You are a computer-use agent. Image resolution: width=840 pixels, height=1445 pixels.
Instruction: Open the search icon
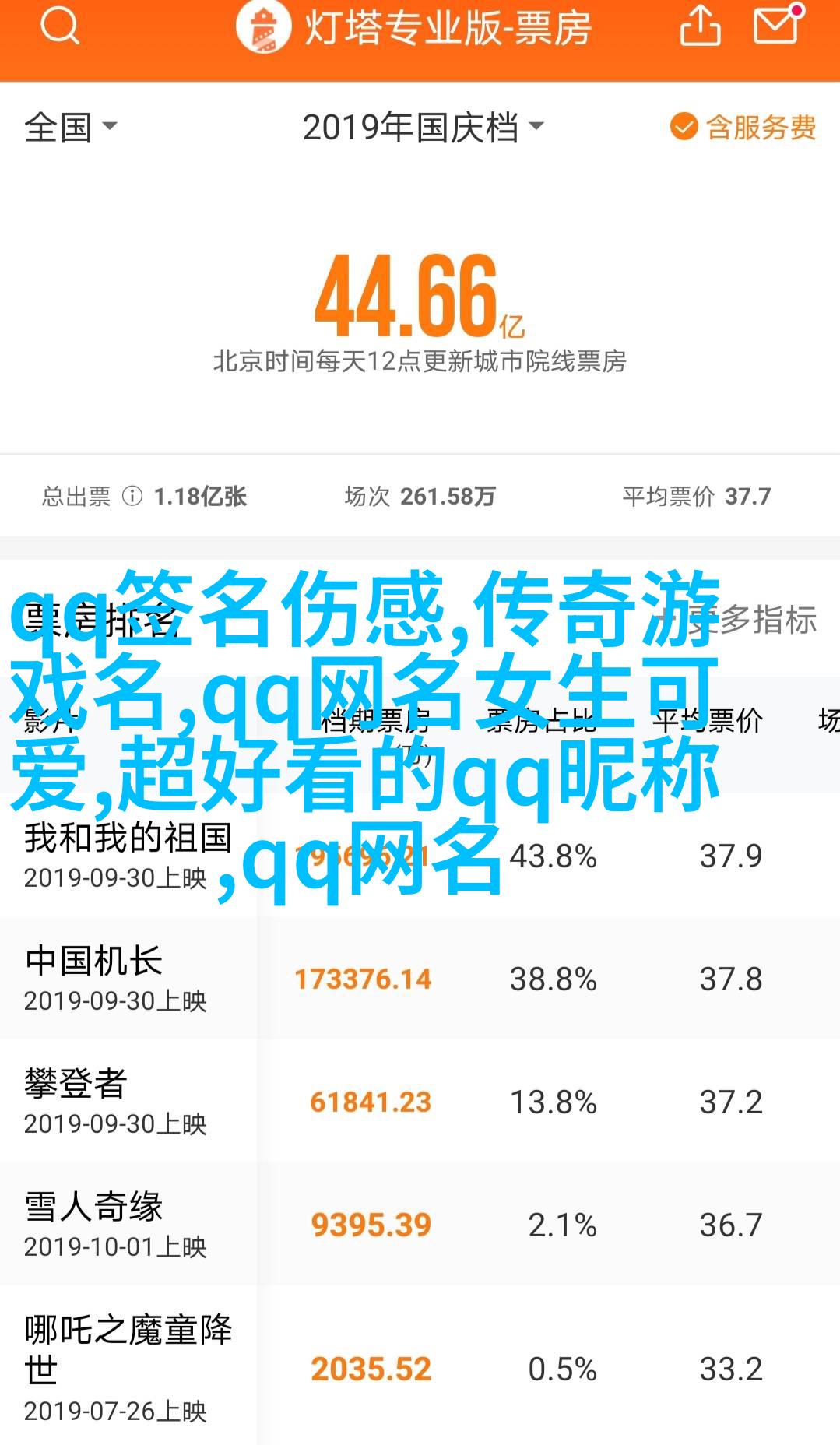tap(60, 29)
